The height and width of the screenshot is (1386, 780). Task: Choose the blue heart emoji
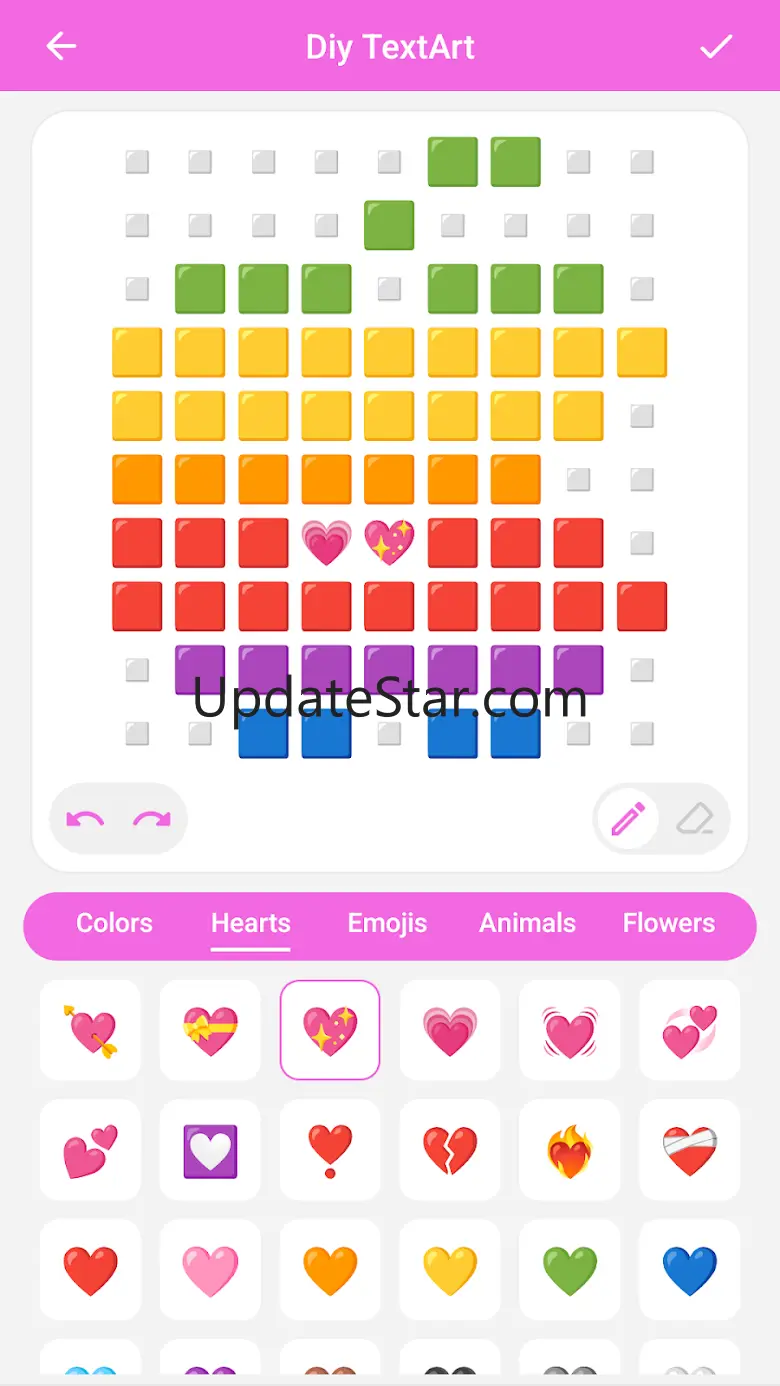tap(690, 1270)
